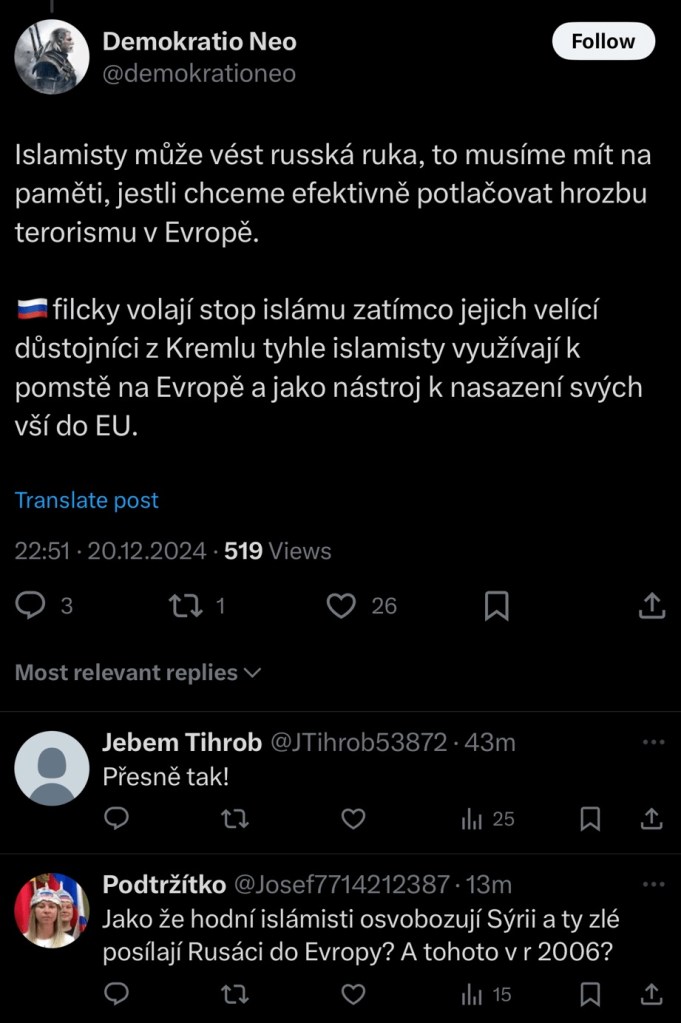The height and width of the screenshot is (1023, 681).
Task: Follow Demokratio Neo
Action: pyautogui.click(x=603, y=41)
